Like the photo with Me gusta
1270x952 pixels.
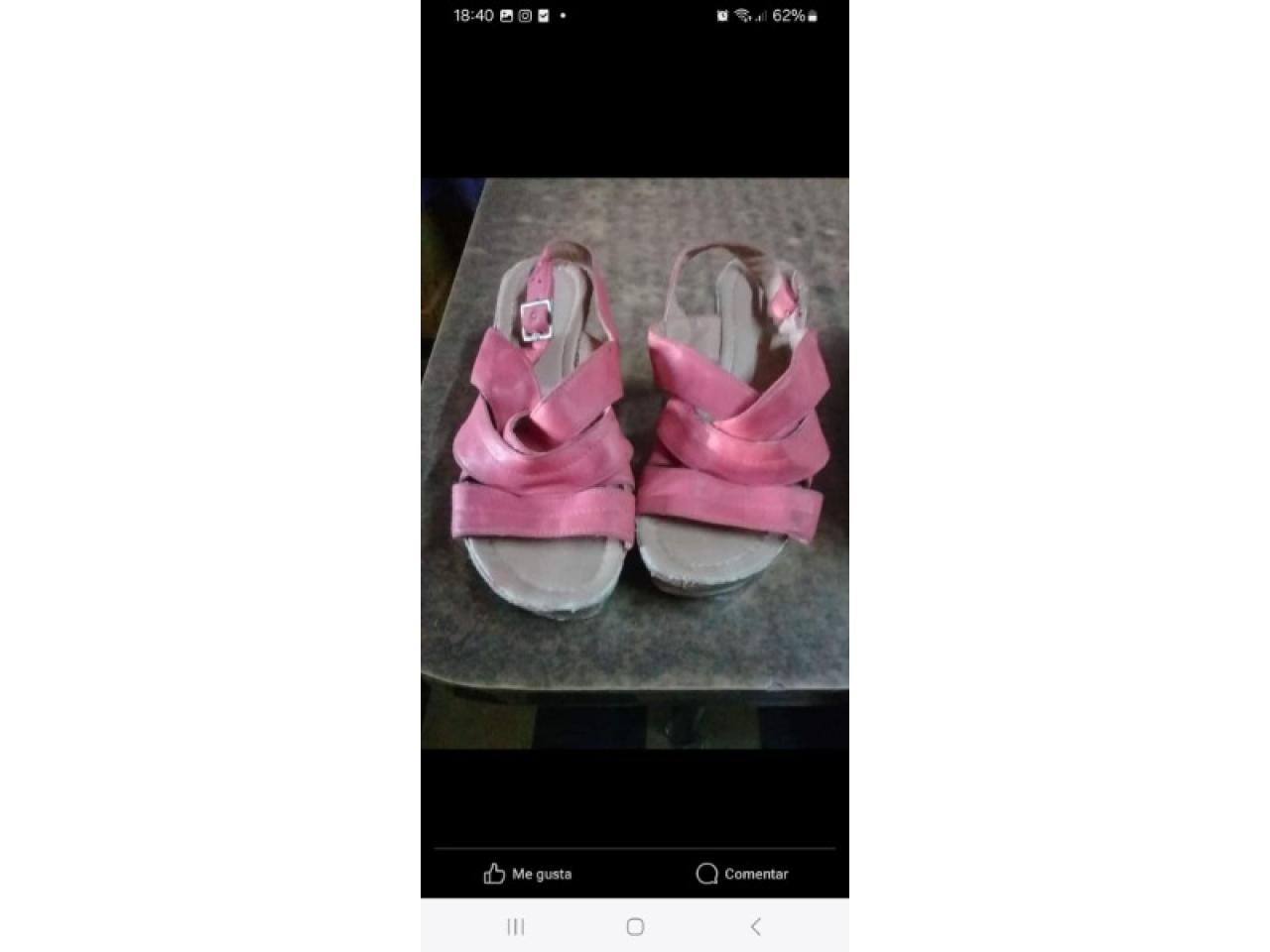pyautogui.click(x=528, y=874)
